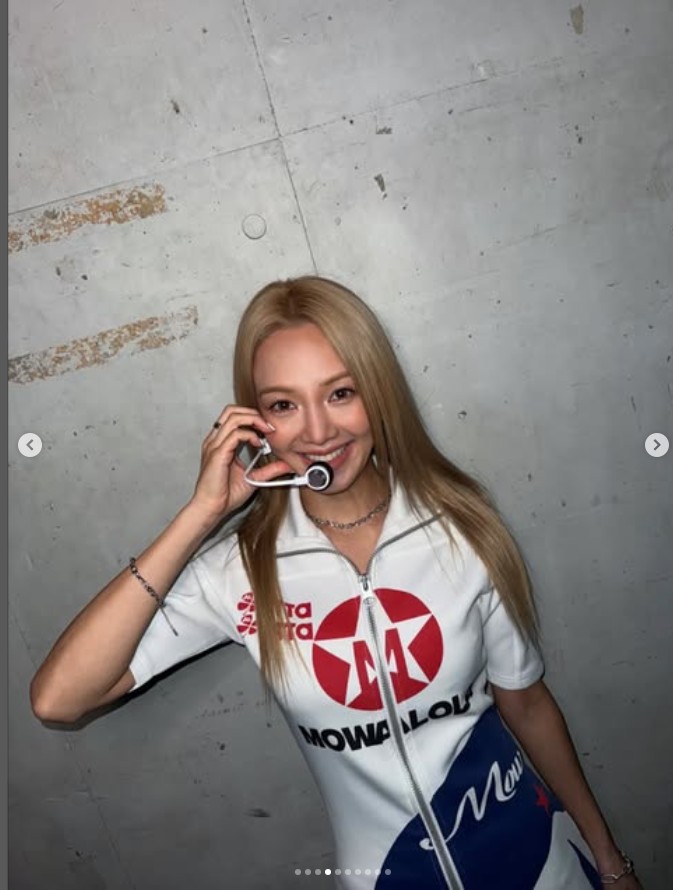Go back to the previous carousel photo
This screenshot has width=673, height=890.
pyautogui.click(x=30, y=445)
